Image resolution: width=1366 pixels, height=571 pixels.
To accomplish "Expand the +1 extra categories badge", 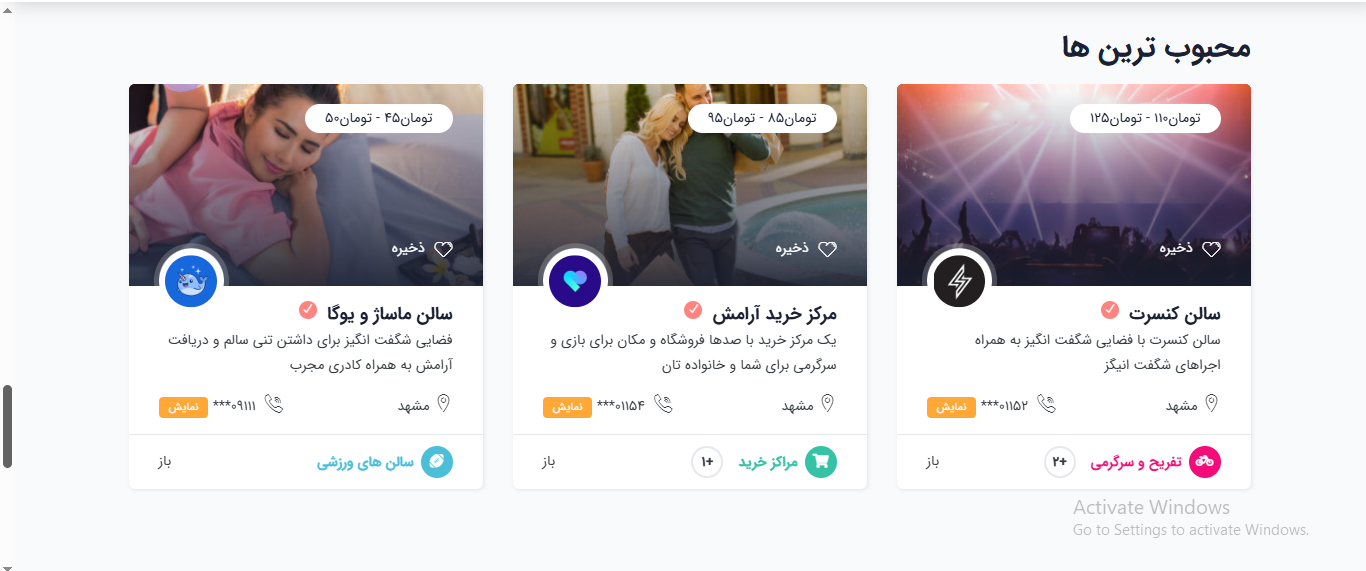I will point(707,462).
